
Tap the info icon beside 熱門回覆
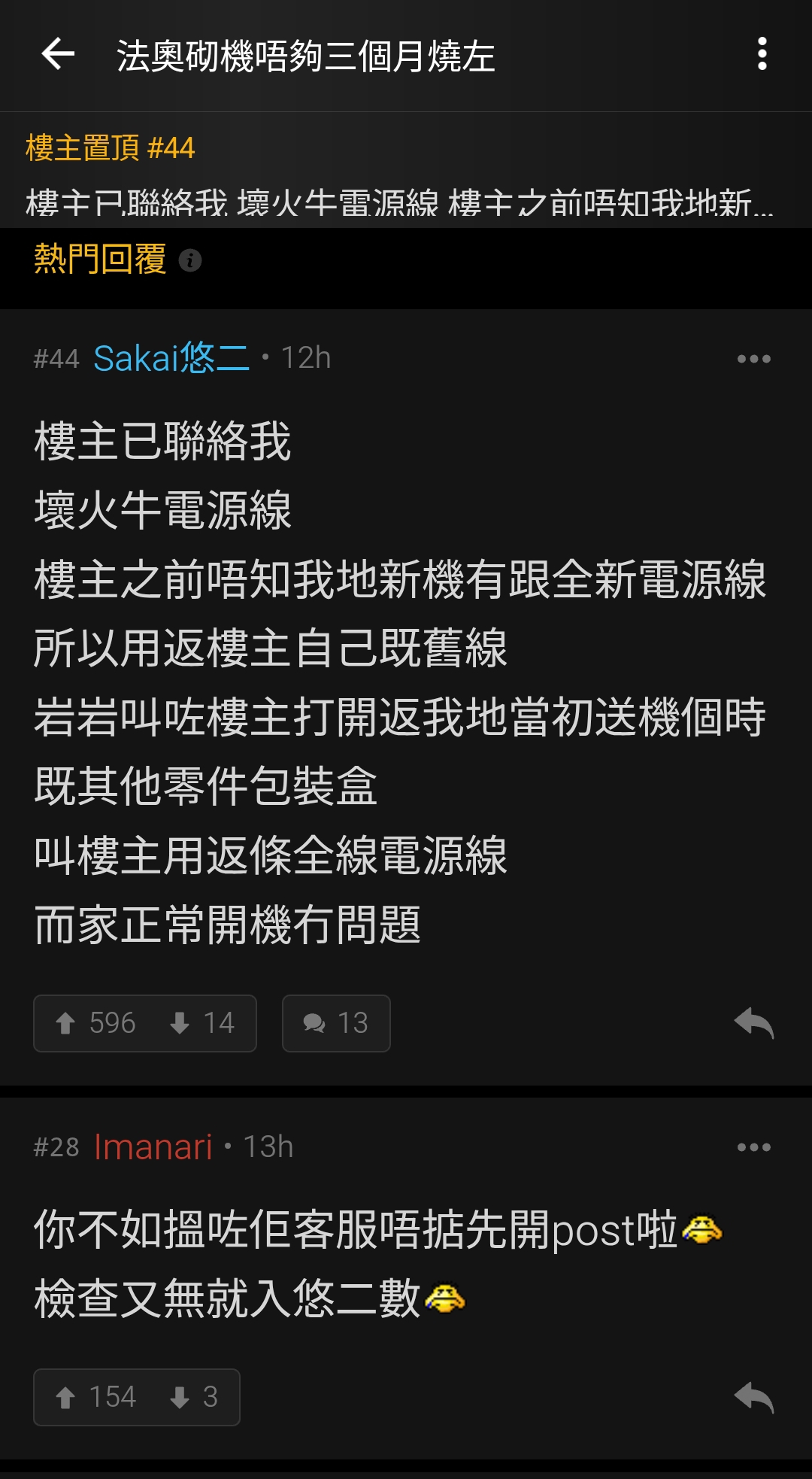click(190, 260)
